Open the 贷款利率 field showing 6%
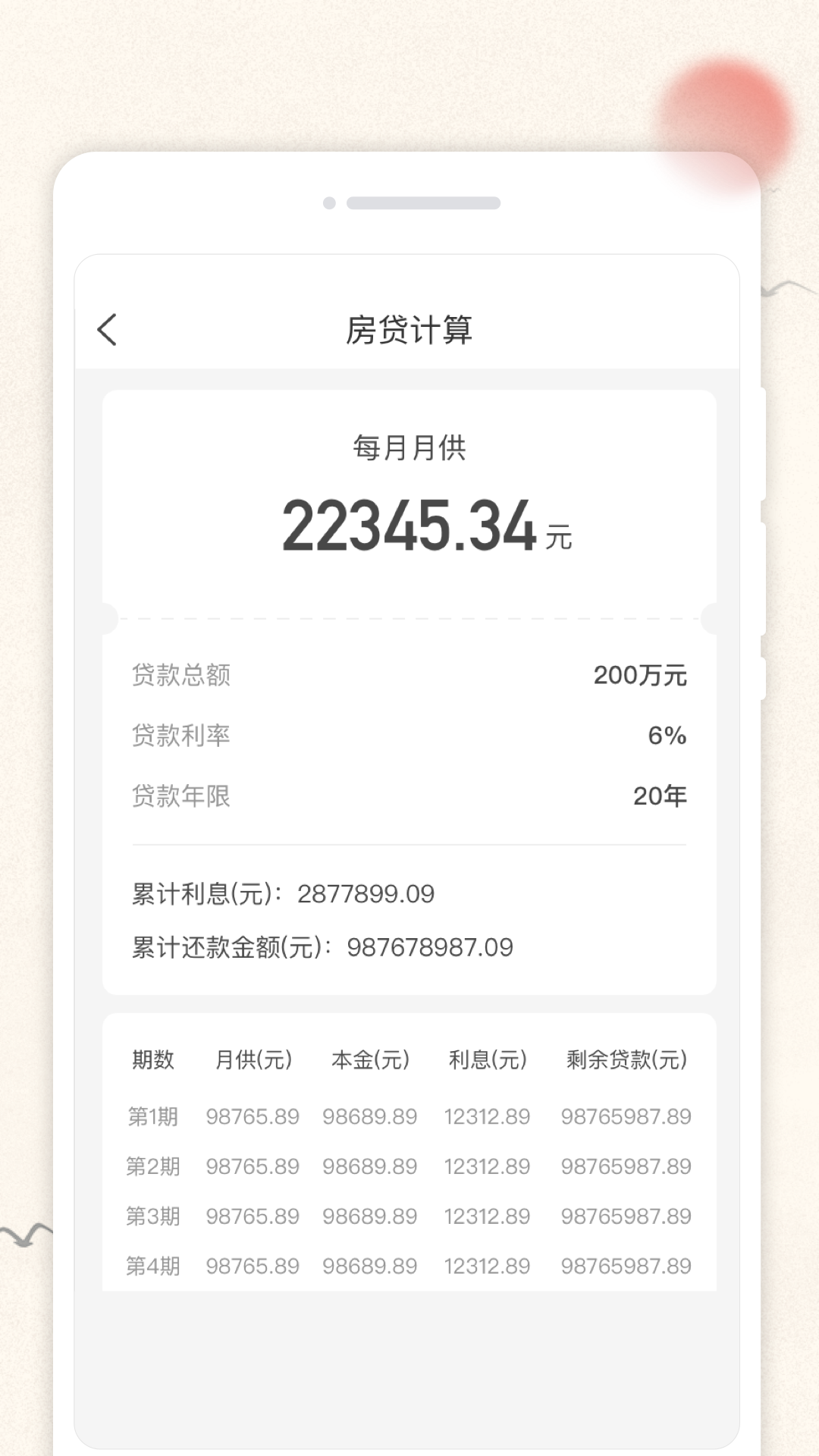 [x=409, y=734]
